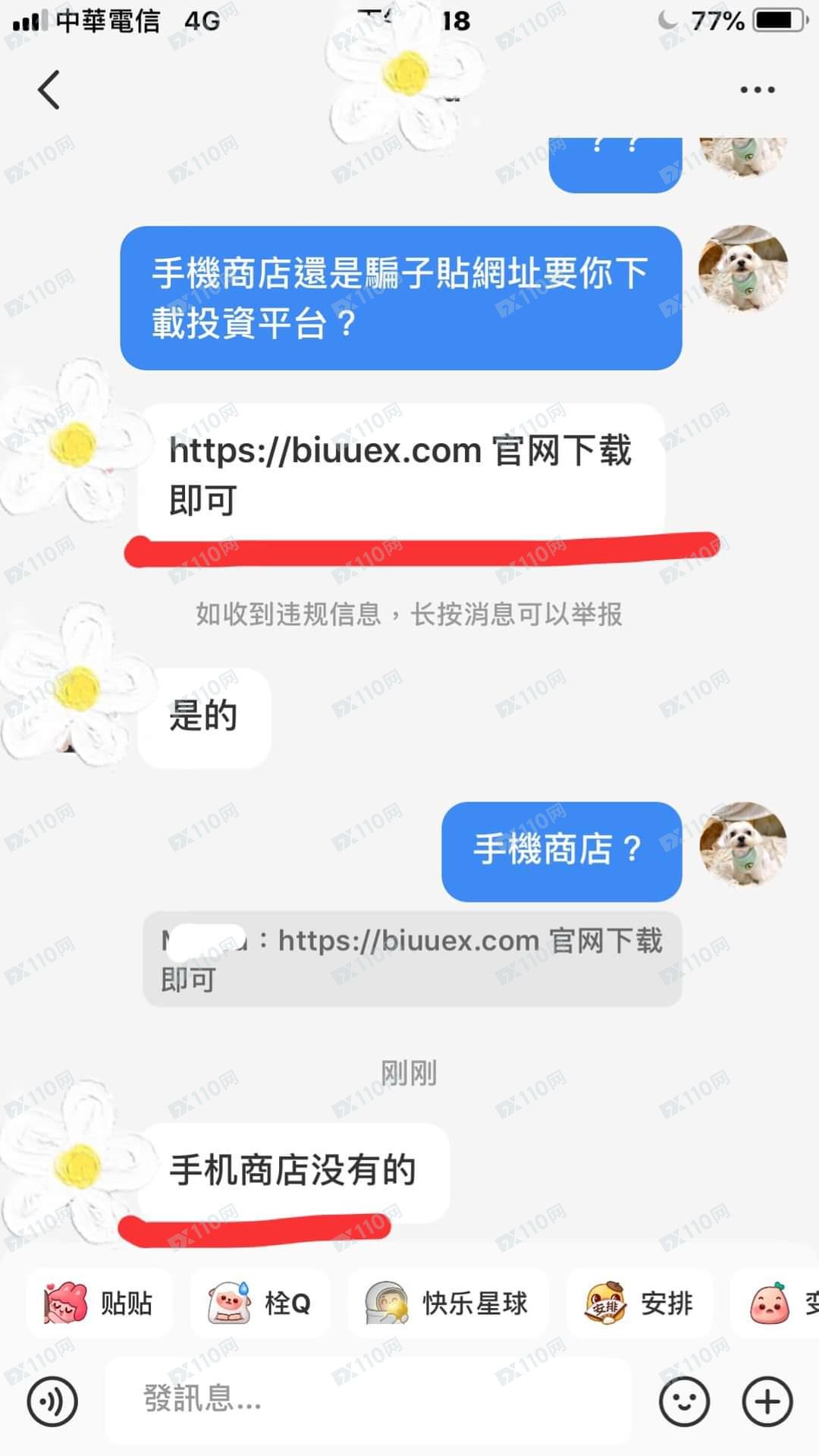Open own dog avatar next to 手機商店？
Screen dimensions: 819x1456
(x=742, y=844)
